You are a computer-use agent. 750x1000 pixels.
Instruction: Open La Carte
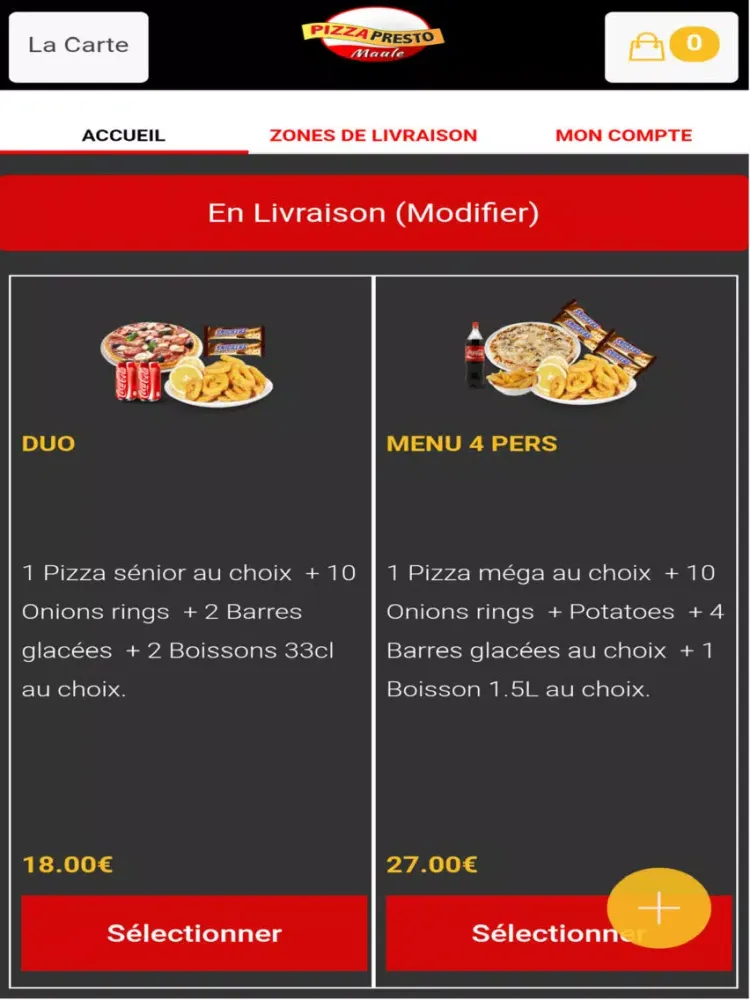[x=78, y=45]
